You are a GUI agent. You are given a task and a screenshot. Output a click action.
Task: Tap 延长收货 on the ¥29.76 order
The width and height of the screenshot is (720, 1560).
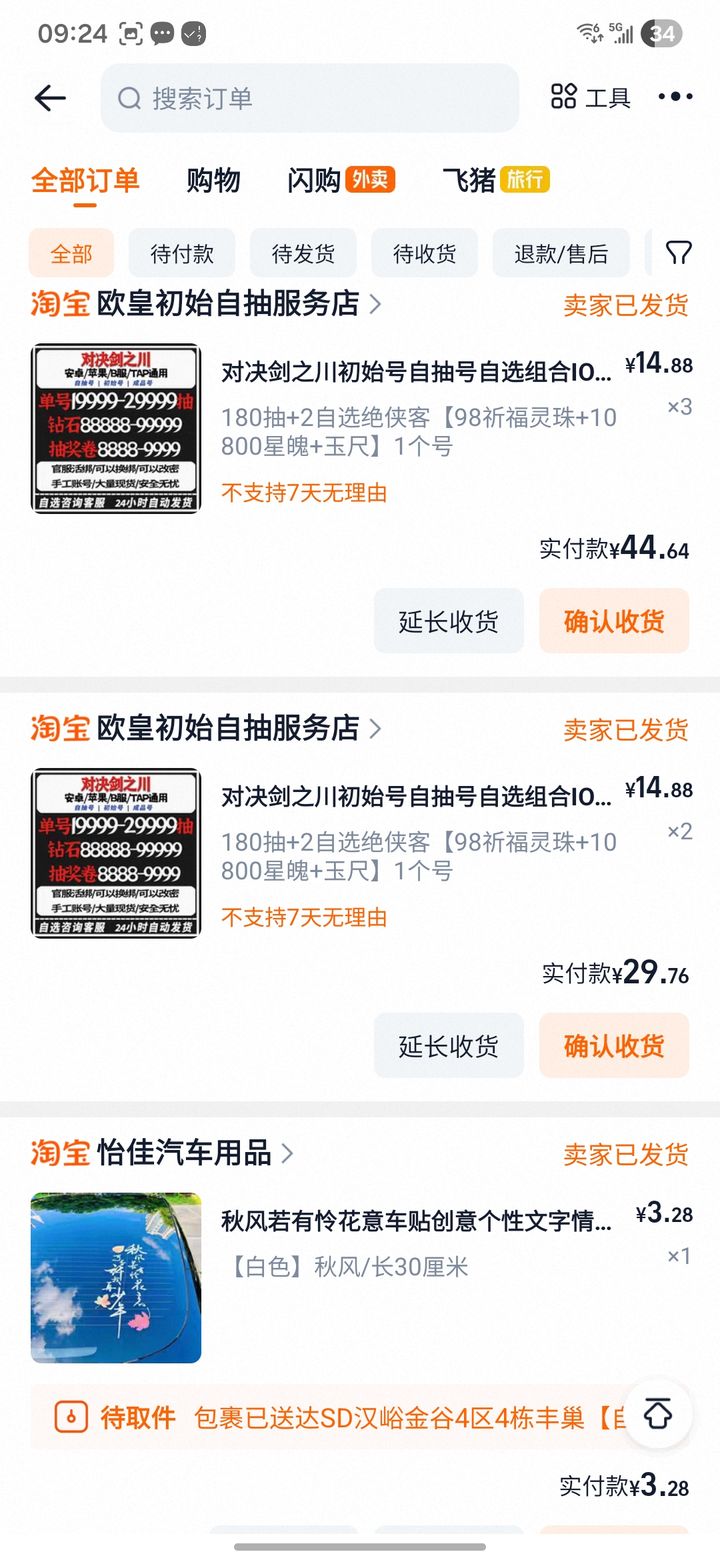click(448, 1046)
